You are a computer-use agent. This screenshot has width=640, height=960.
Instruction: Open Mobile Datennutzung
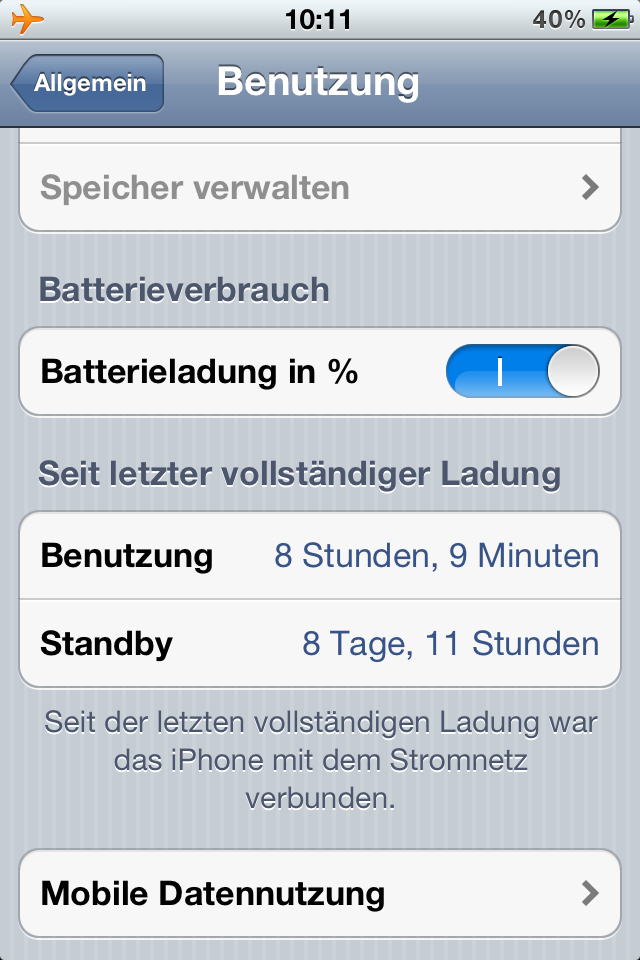coord(320,893)
